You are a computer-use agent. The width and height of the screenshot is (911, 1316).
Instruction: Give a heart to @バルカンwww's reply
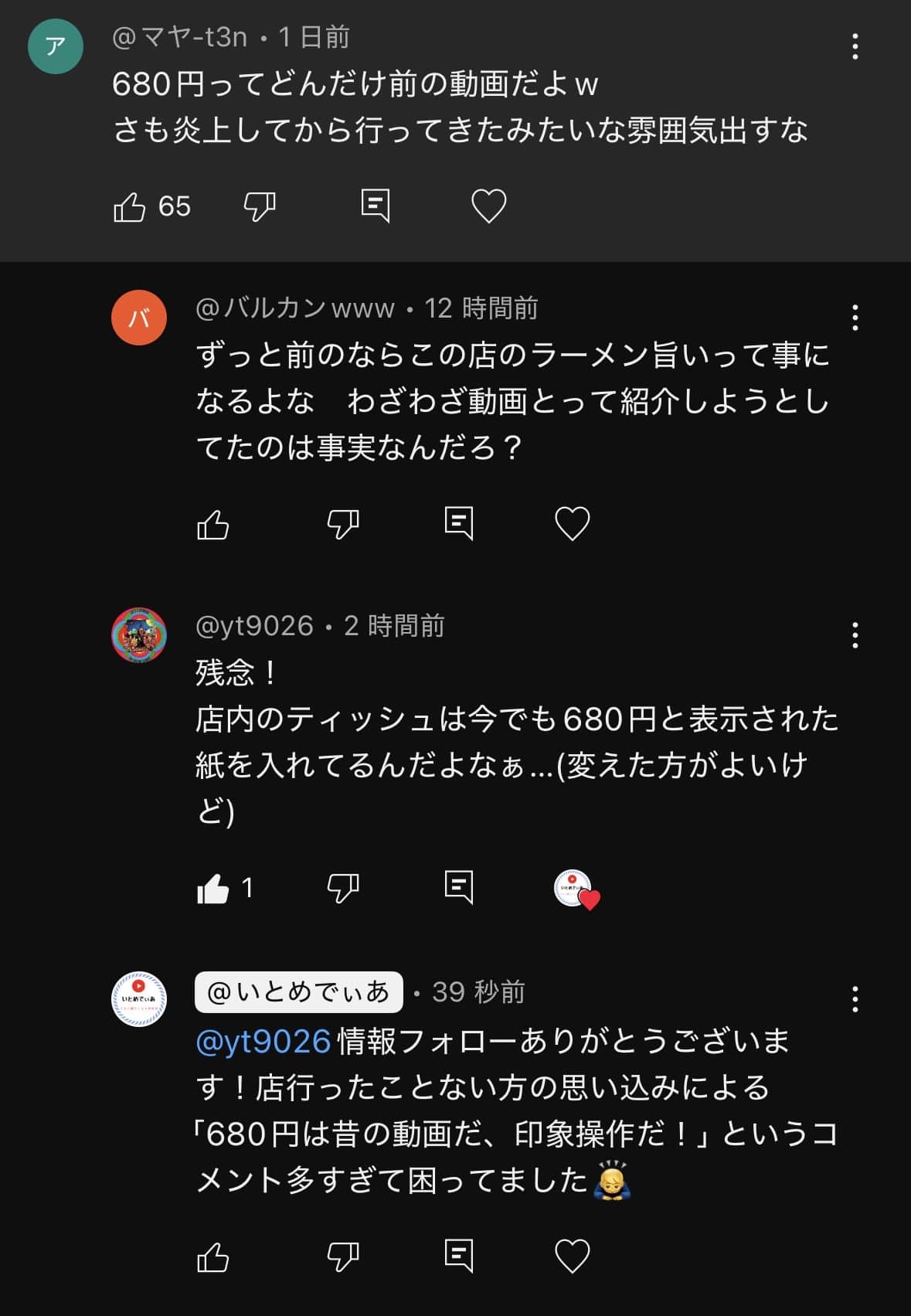(573, 525)
